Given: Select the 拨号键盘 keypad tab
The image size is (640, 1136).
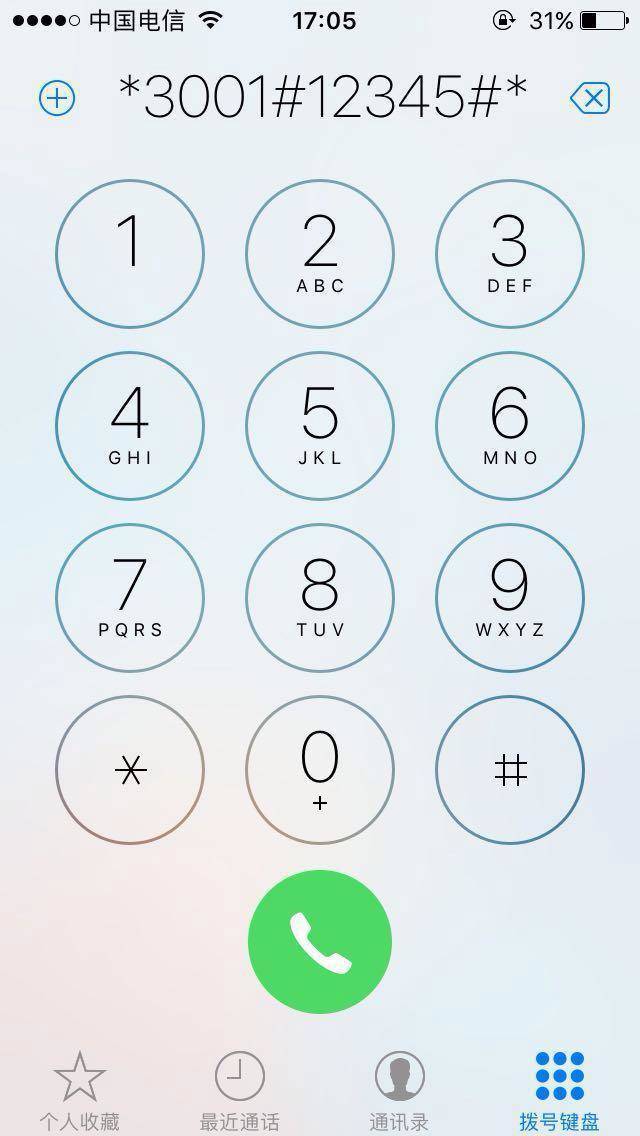Looking at the screenshot, I should point(559,1090).
